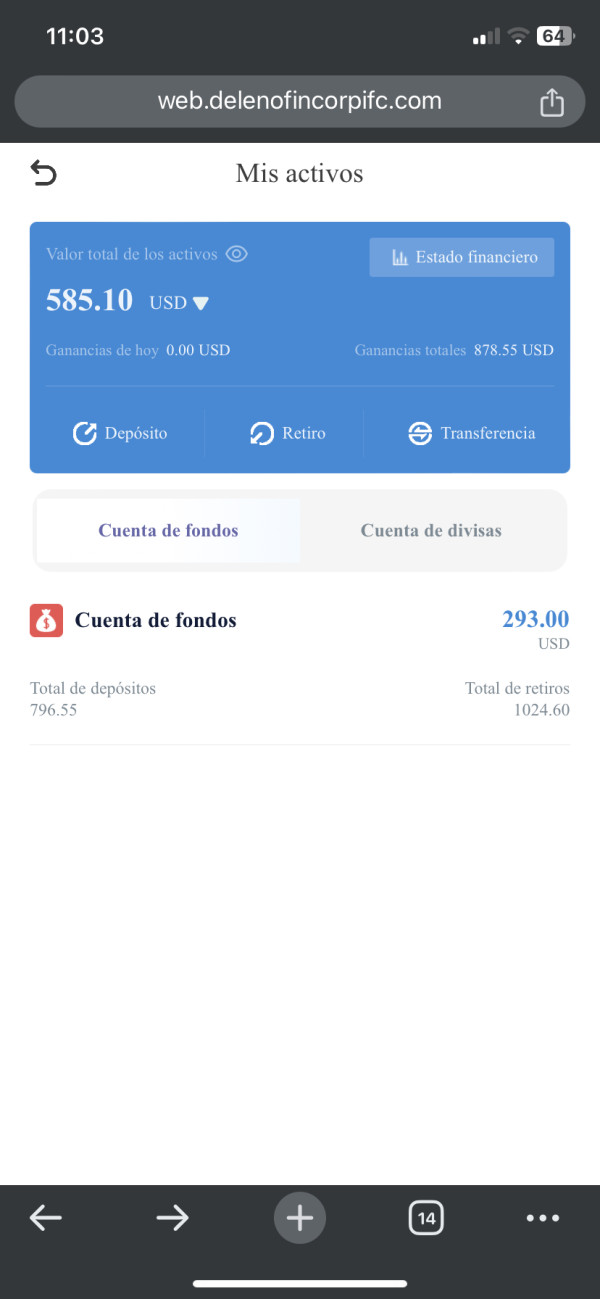View the 14 open browser tabs
The width and height of the screenshot is (600, 1299).
[426, 1217]
